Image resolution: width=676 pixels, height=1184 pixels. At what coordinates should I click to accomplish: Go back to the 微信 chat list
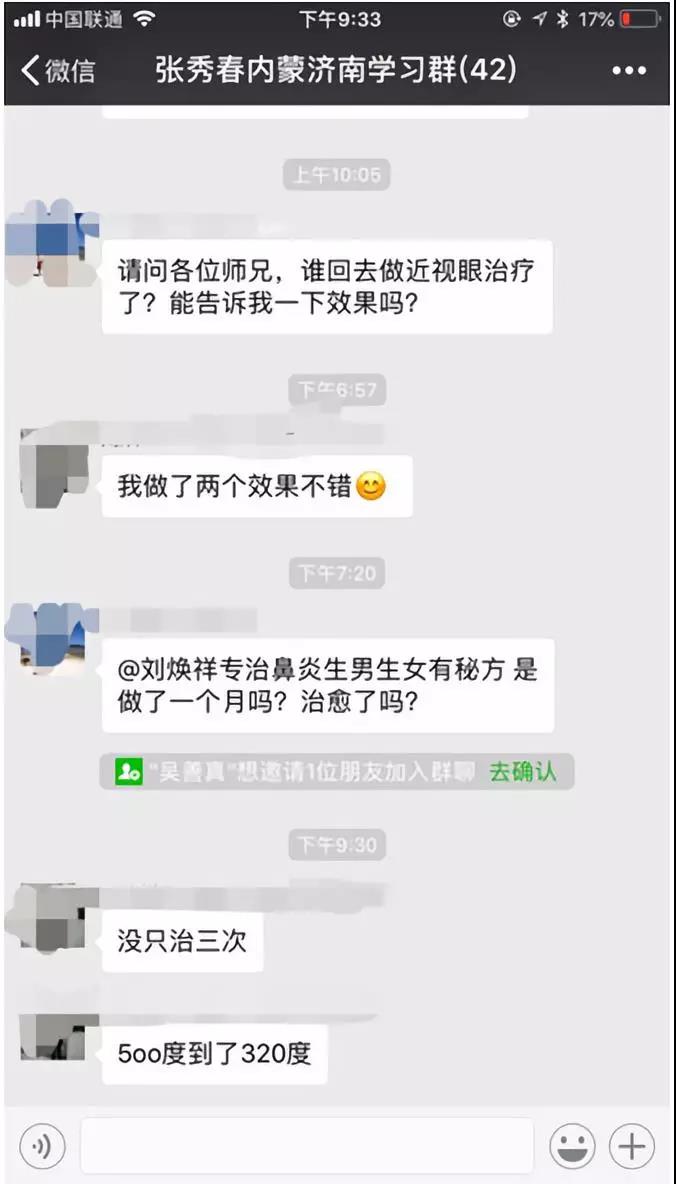(x=58, y=71)
